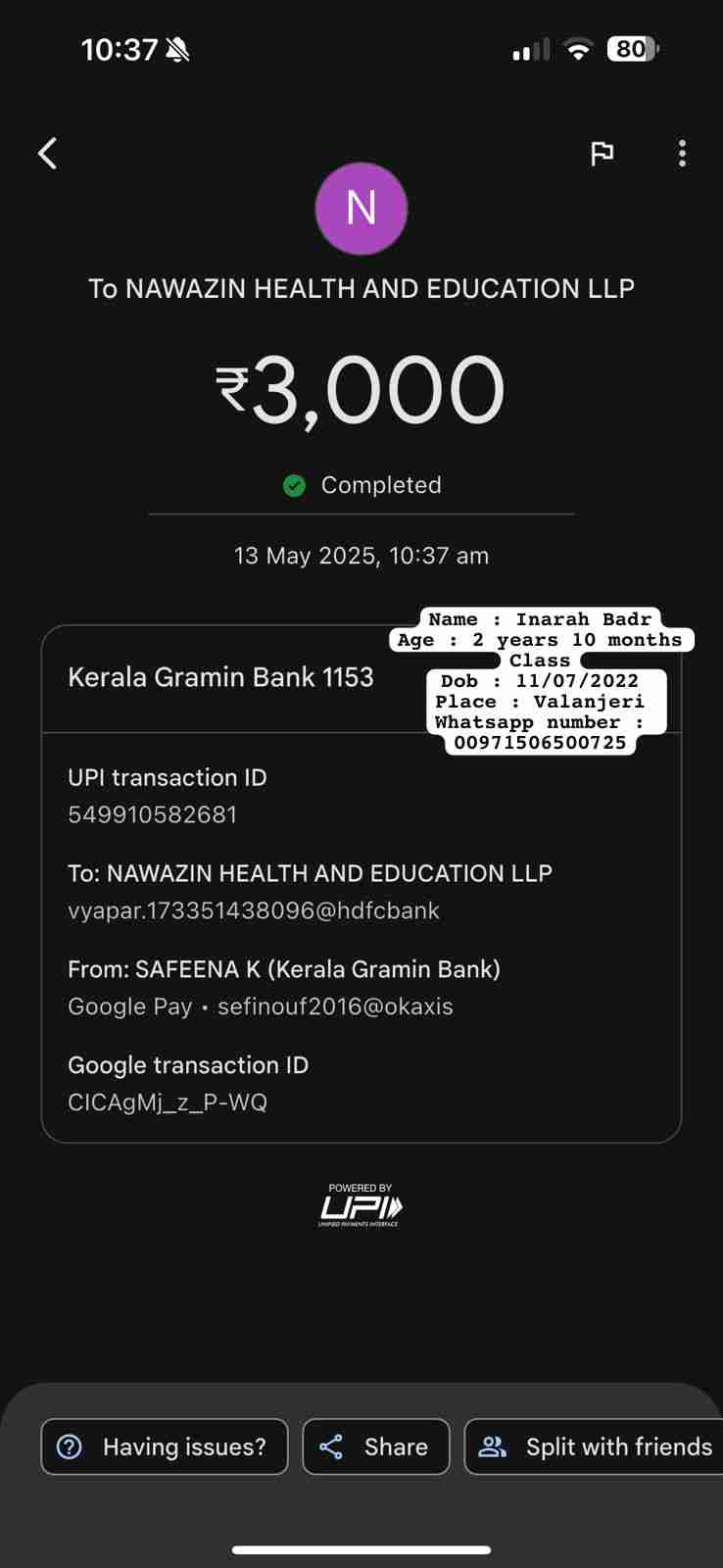The width and height of the screenshot is (723, 1568).
Task: Report this transaction with the flag icon
Action: click(602, 153)
